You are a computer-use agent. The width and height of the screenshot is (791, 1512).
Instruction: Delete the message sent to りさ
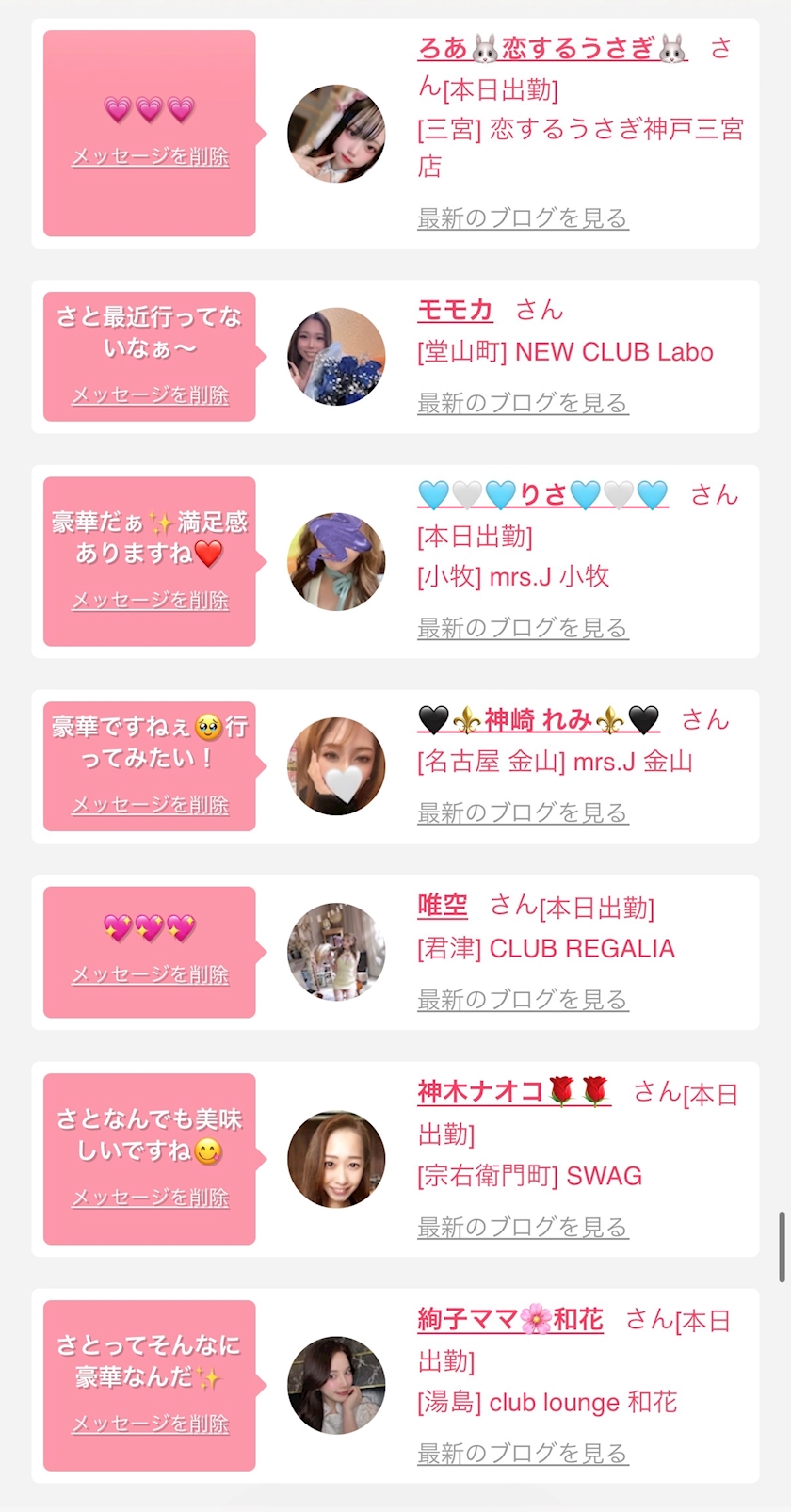pyautogui.click(x=151, y=601)
